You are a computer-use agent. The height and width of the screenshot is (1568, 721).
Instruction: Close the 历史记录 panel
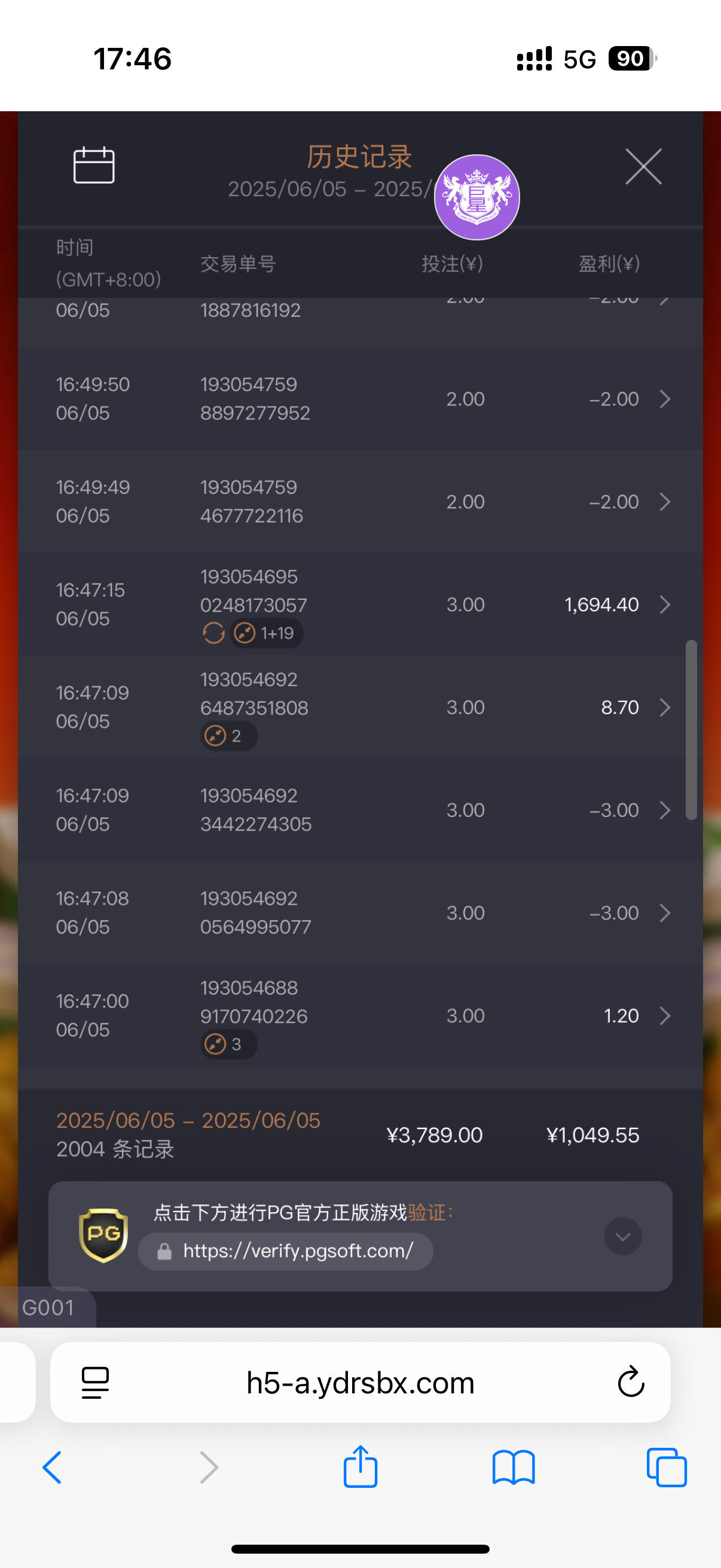[x=643, y=166]
